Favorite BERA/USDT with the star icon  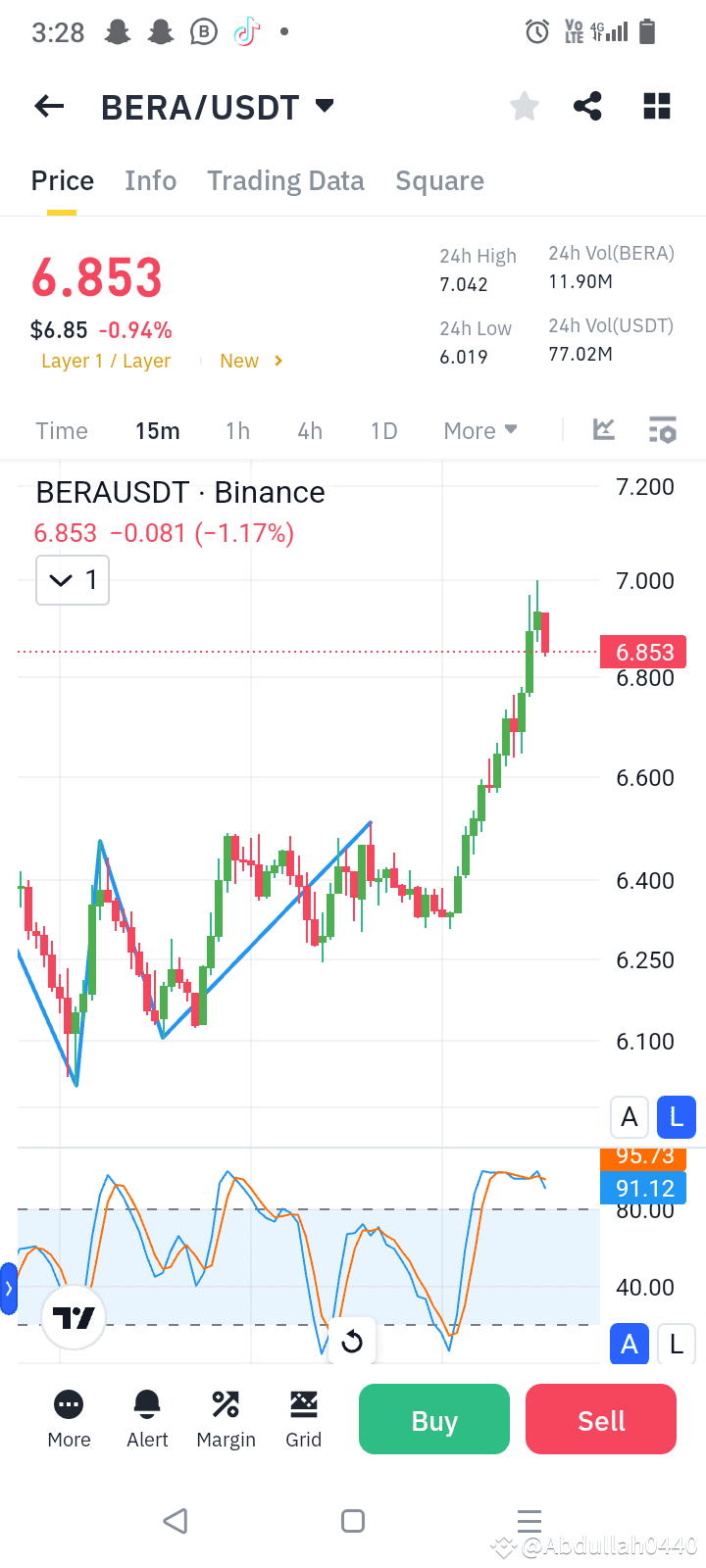pos(524,106)
